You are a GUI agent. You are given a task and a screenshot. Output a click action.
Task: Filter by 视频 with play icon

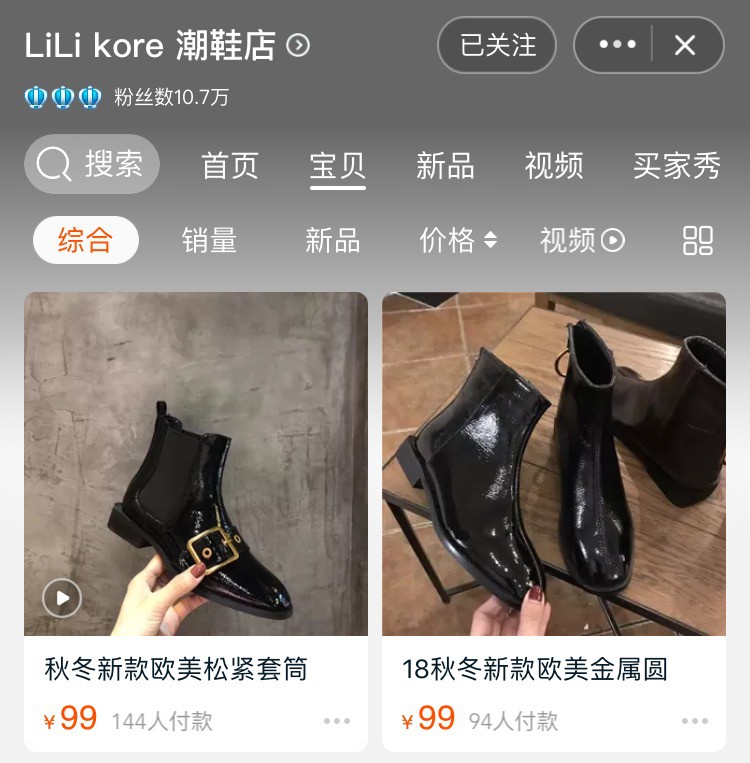(x=582, y=240)
